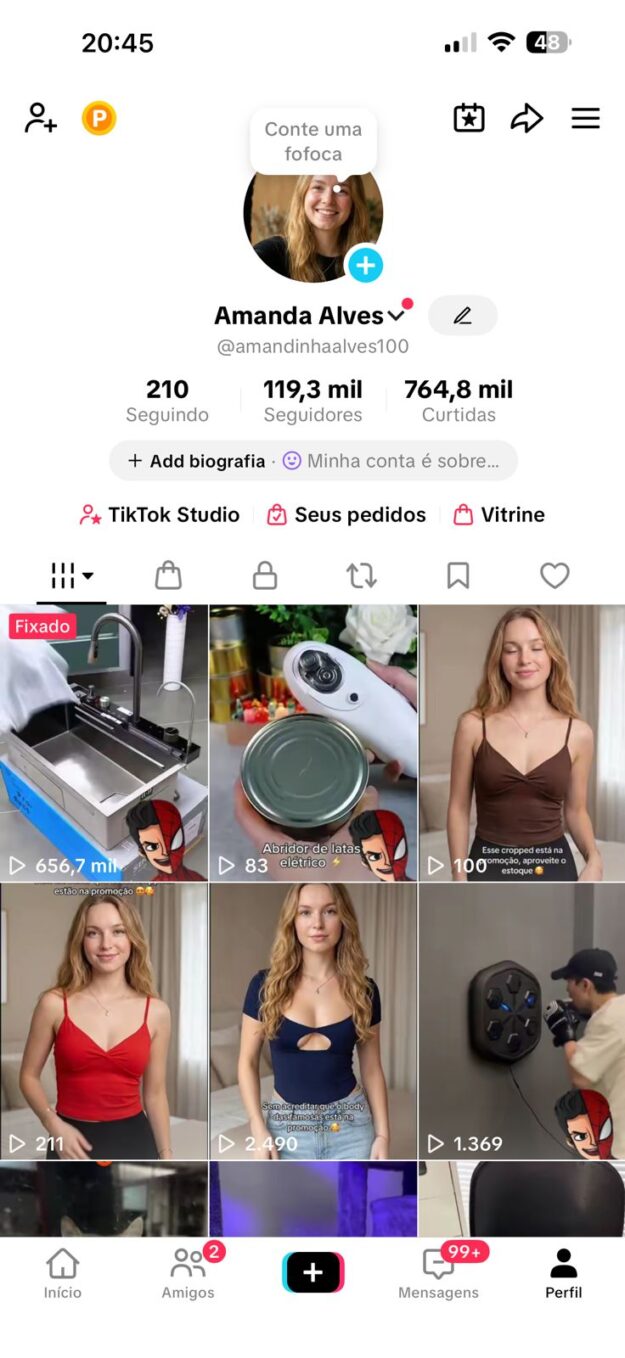Switch to the Mensagens tab
This screenshot has width=625, height=1358.
tap(438, 1272)
